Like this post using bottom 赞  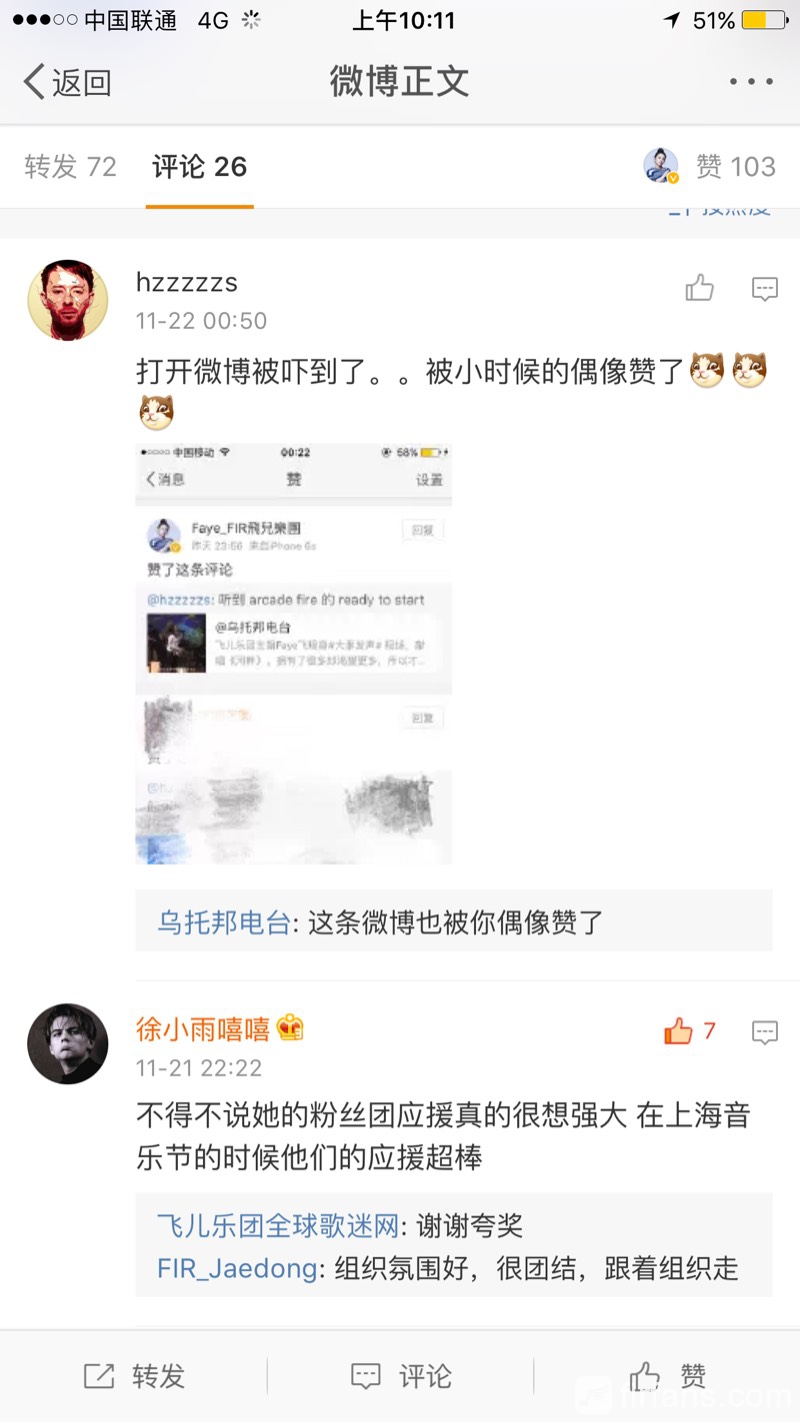[667, 1376]
